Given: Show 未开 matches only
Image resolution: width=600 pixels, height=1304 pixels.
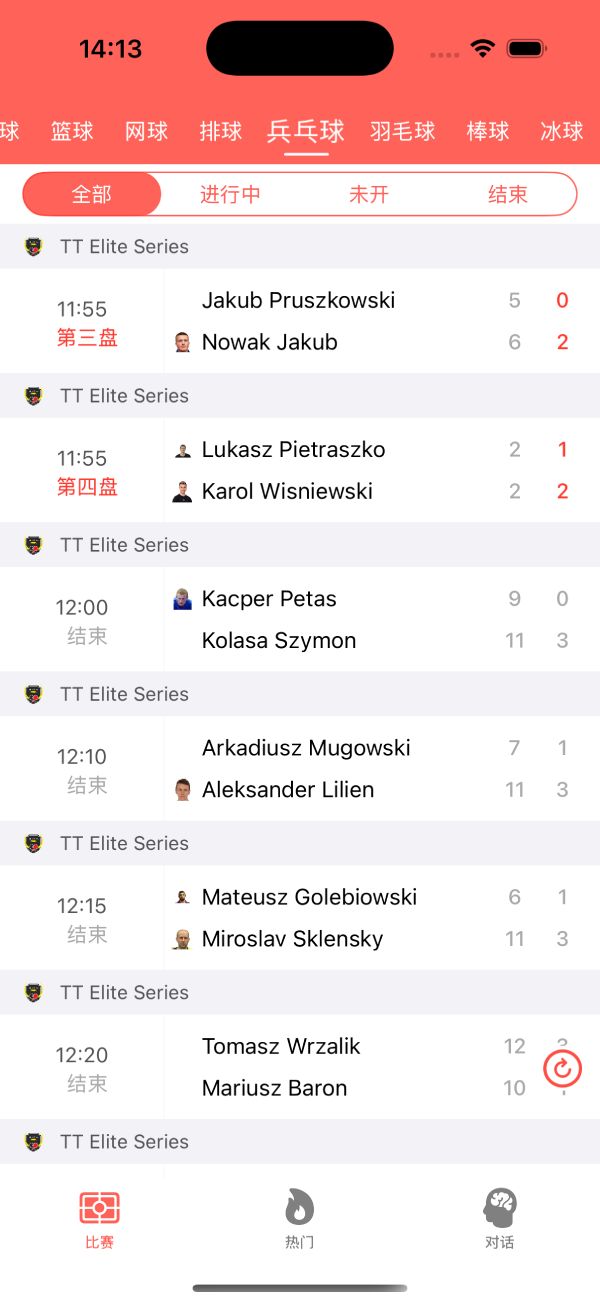Looking at the screenshot, I should click(369, 194).
